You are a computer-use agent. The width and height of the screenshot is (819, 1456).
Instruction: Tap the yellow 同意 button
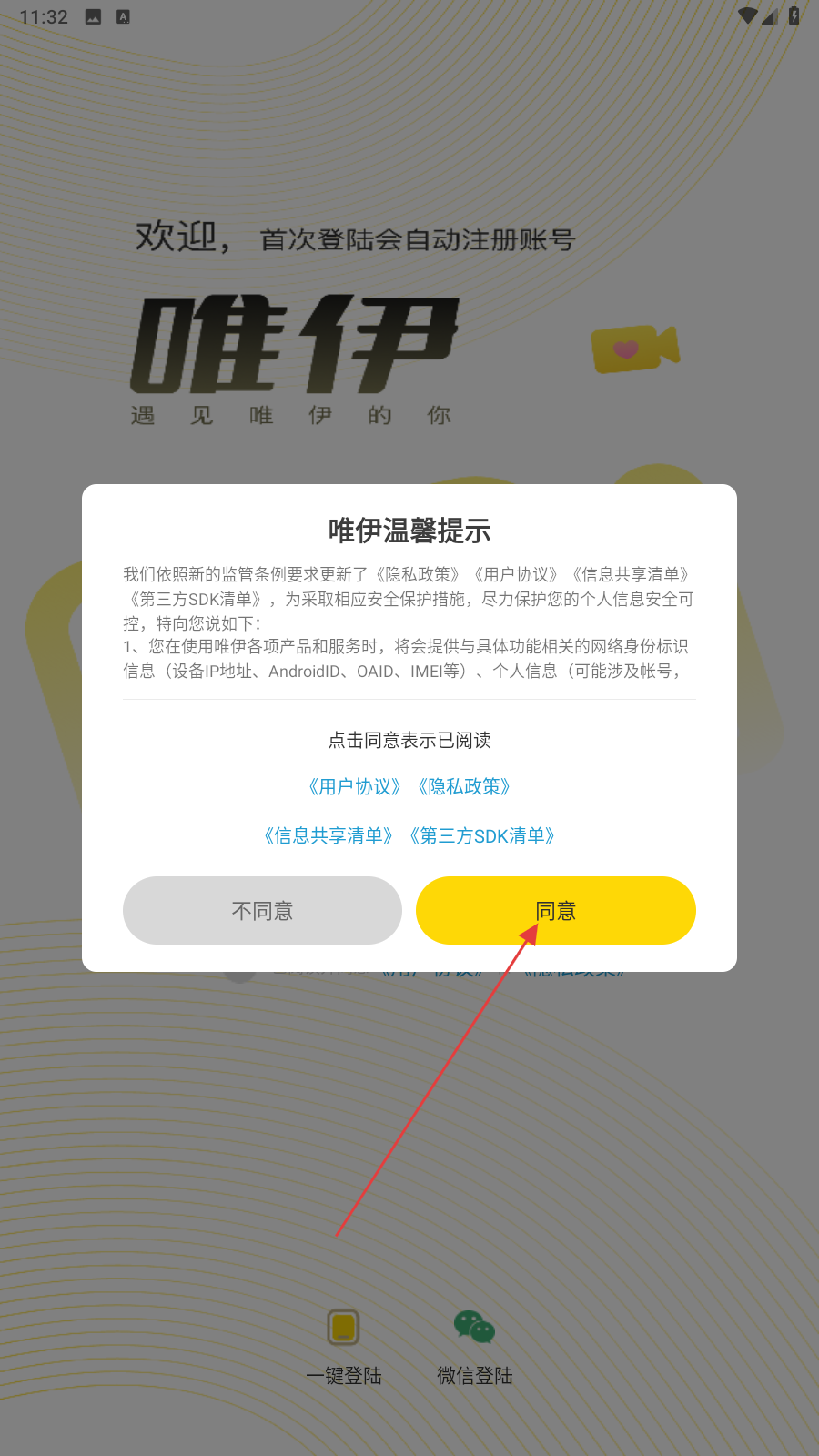pyautogui.click(x=555, y=910)
